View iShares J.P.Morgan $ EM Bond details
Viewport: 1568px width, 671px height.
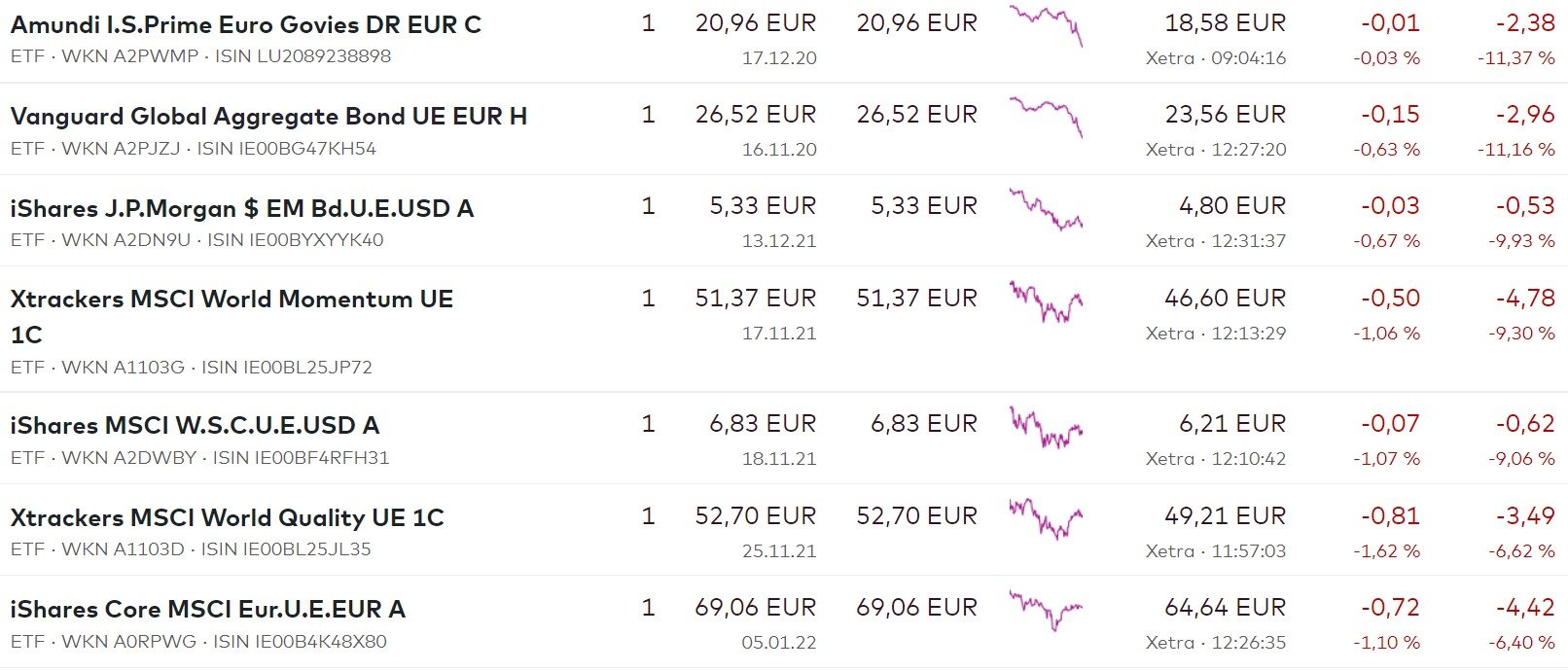click(x=241, y=209)
